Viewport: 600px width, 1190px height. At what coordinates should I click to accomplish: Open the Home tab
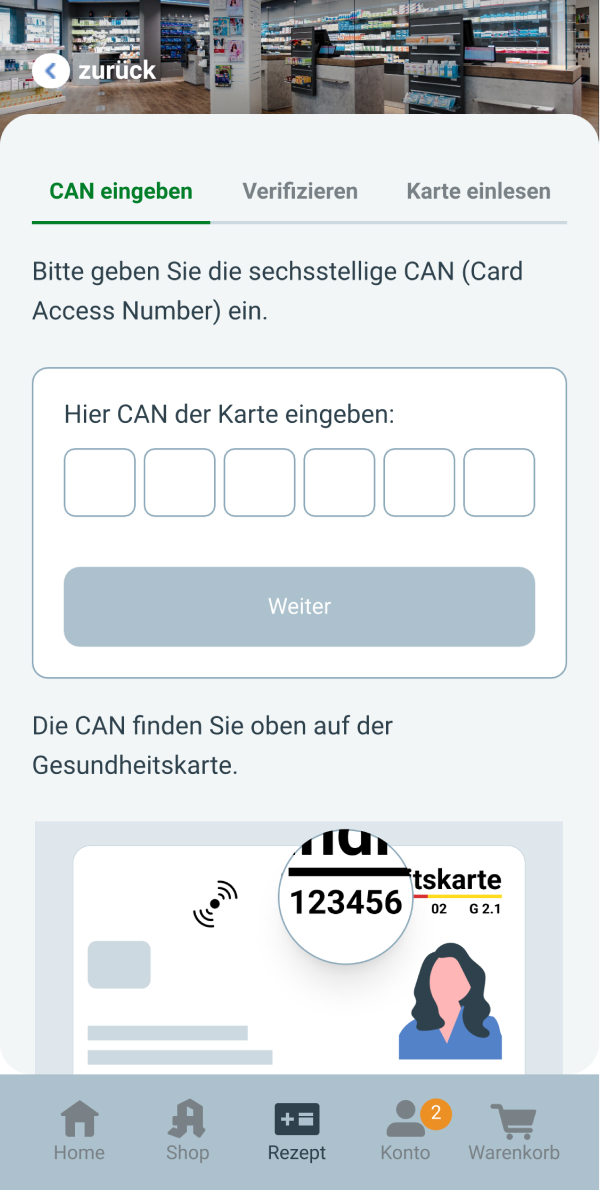[x=79, y=1132]
